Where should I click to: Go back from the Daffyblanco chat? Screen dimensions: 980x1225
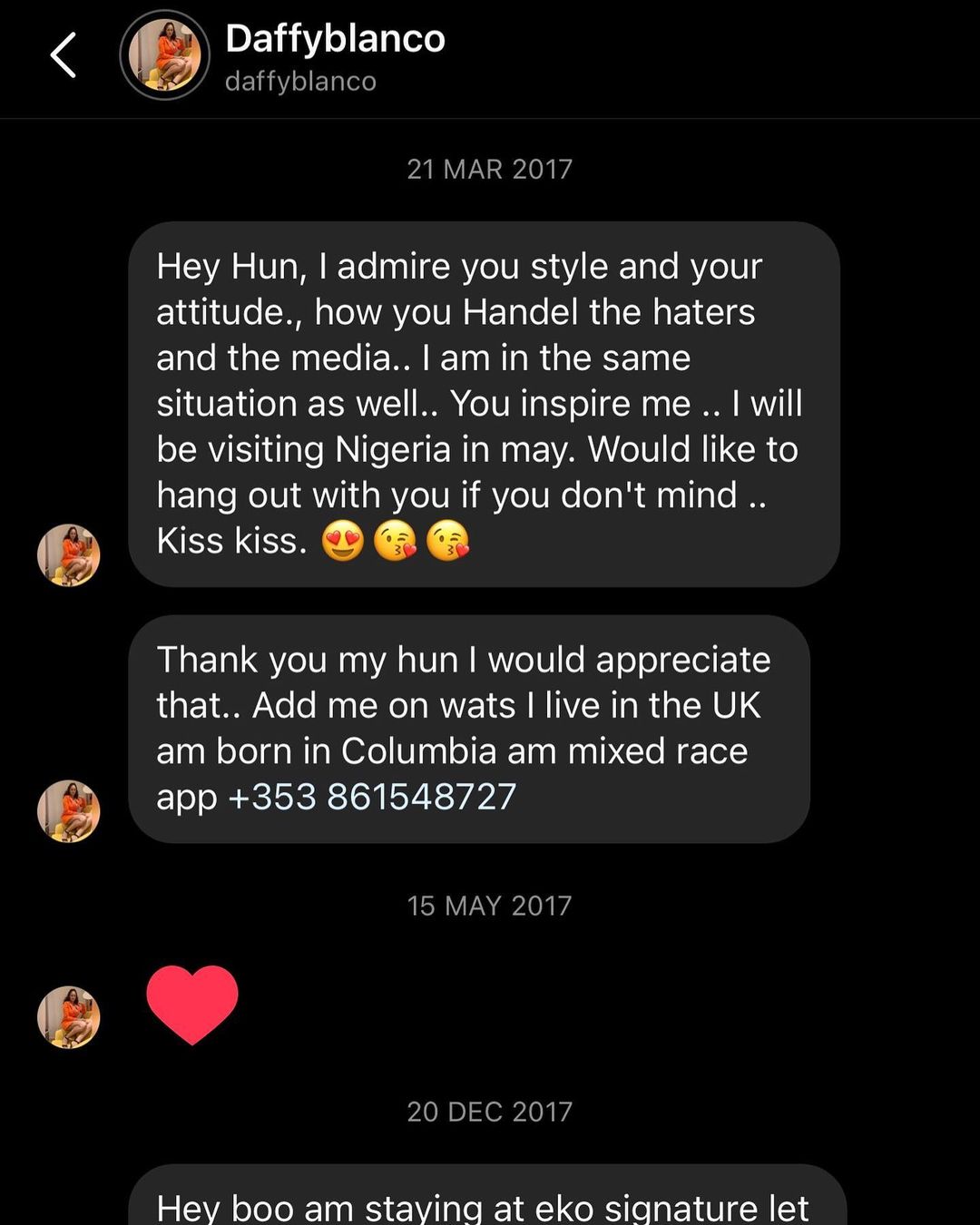point(63,55)
